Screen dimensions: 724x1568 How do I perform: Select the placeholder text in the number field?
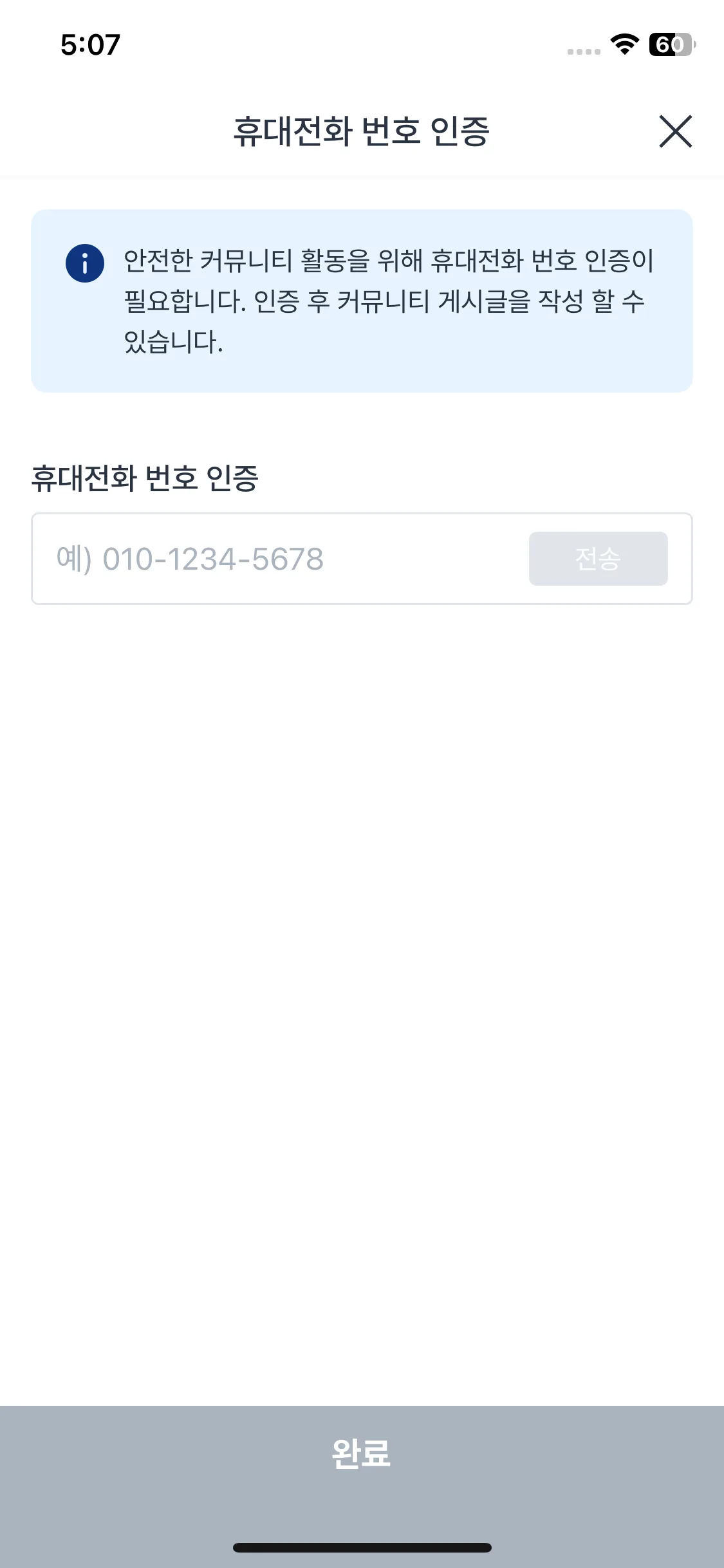[x=190, y=559]
